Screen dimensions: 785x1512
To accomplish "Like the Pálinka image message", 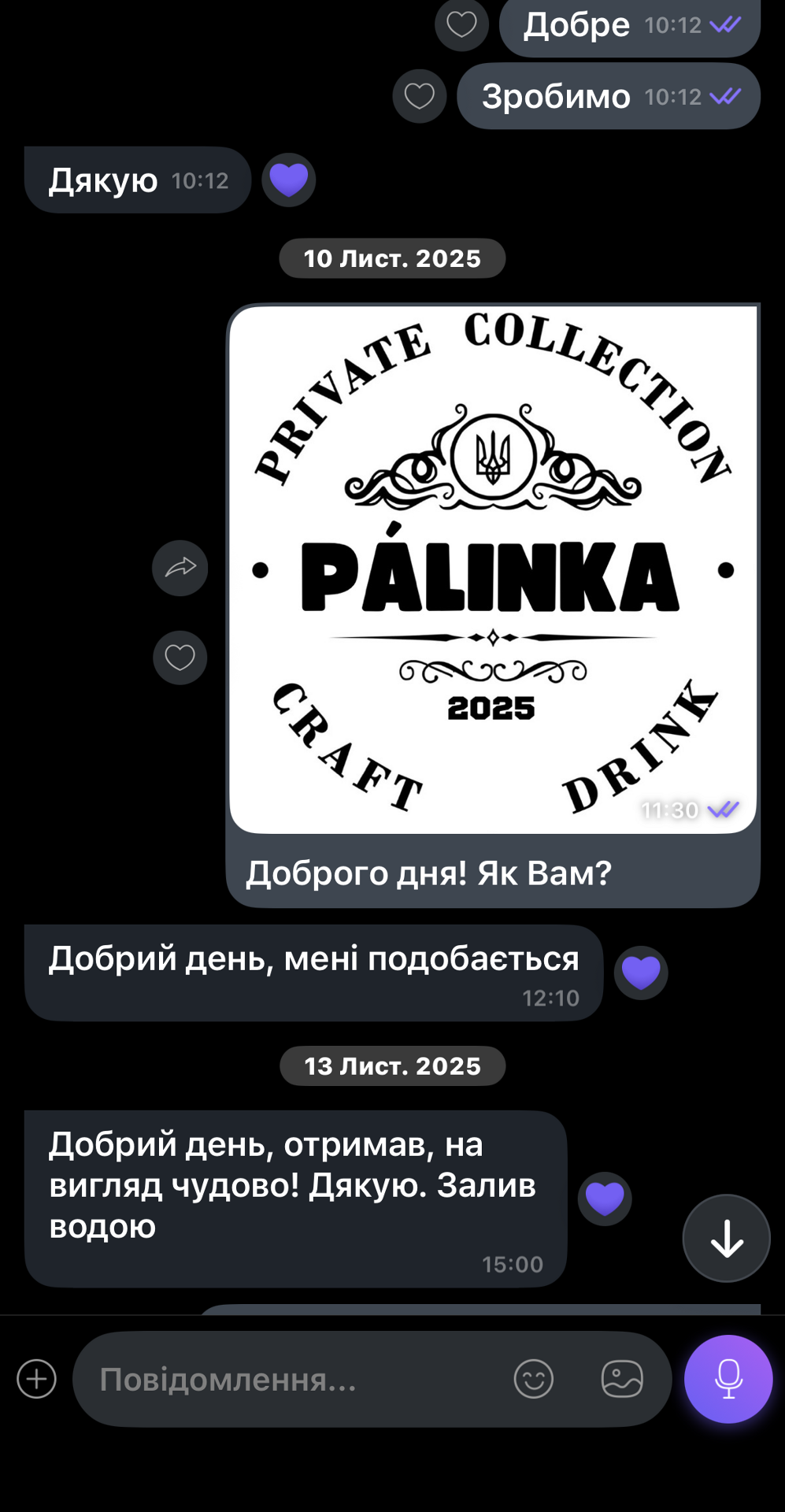I will click(180, 658).
